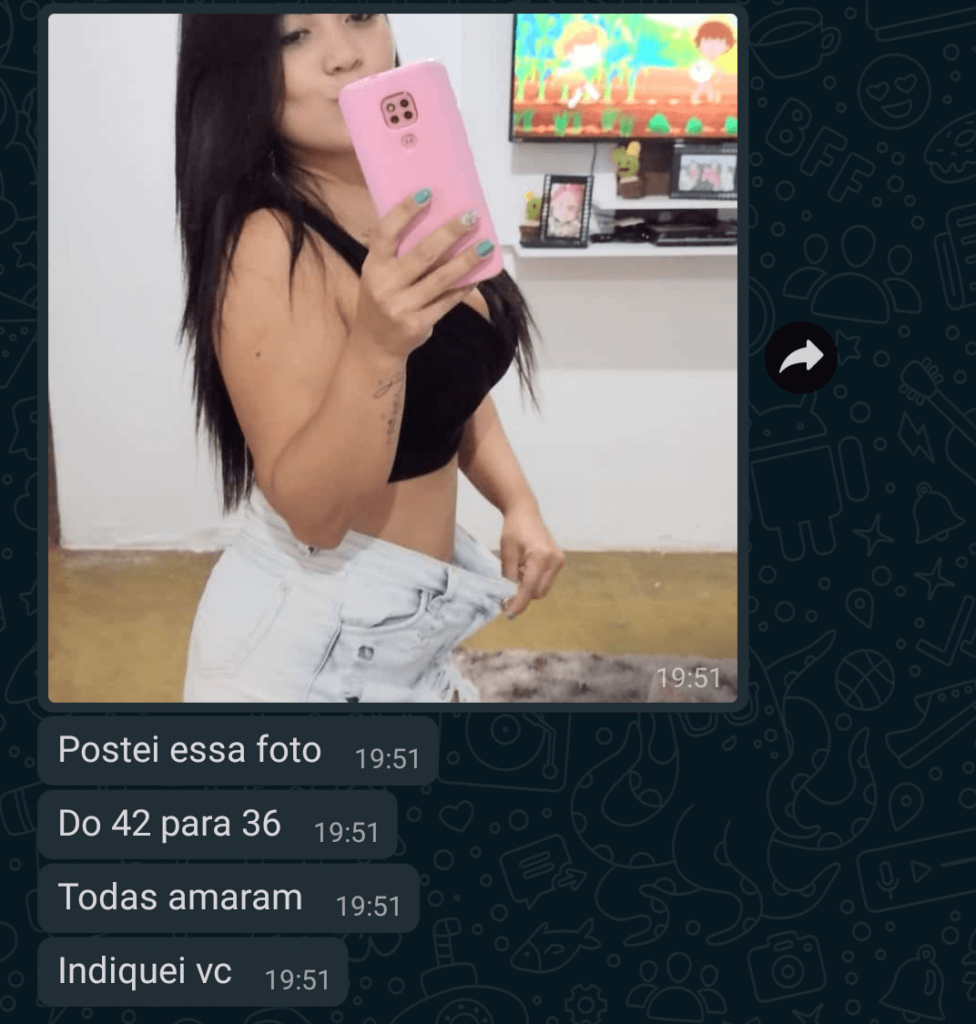The image size is (976, 1024).
Task: Open the received photo in the chat
Action: click(x=392, y=357)
